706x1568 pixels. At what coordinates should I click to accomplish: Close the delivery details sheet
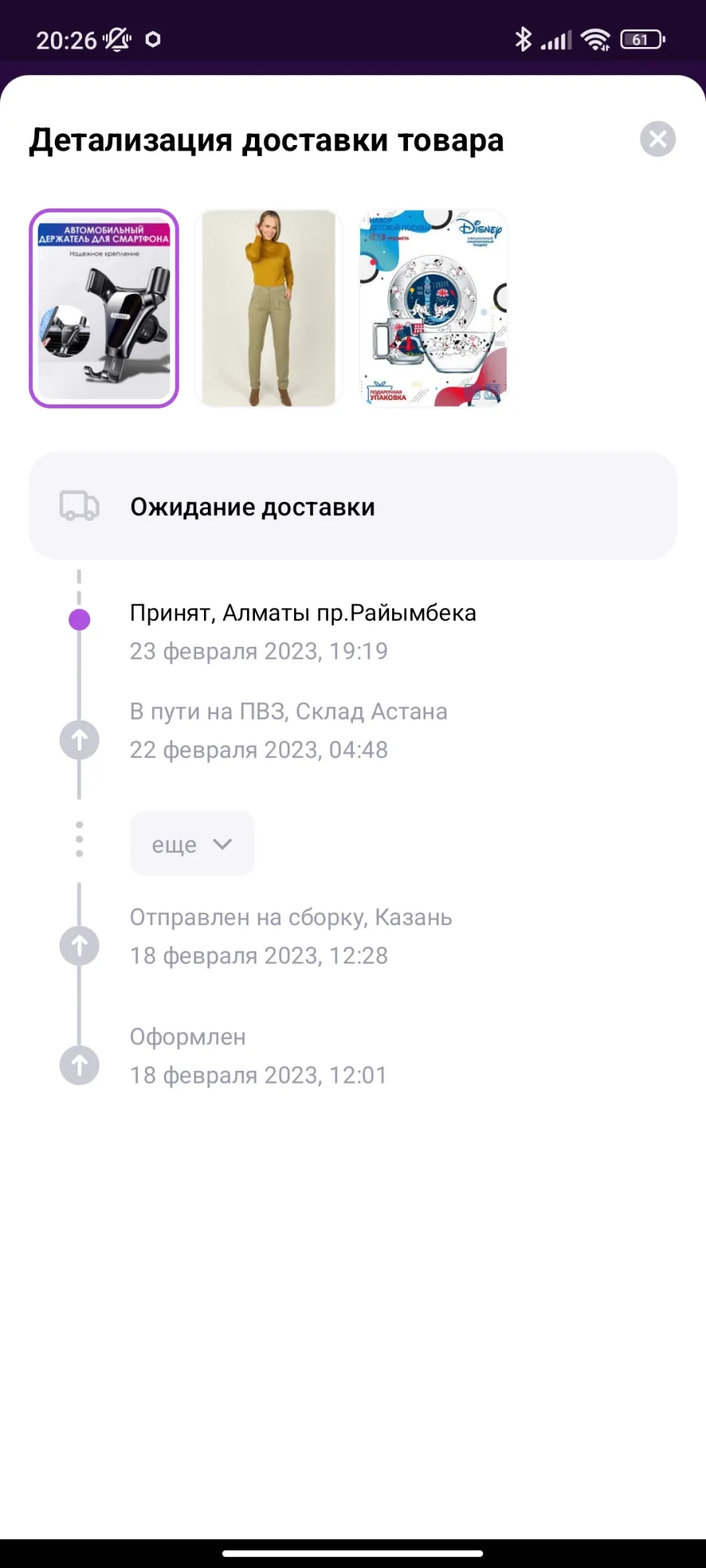tap(657, 140)
